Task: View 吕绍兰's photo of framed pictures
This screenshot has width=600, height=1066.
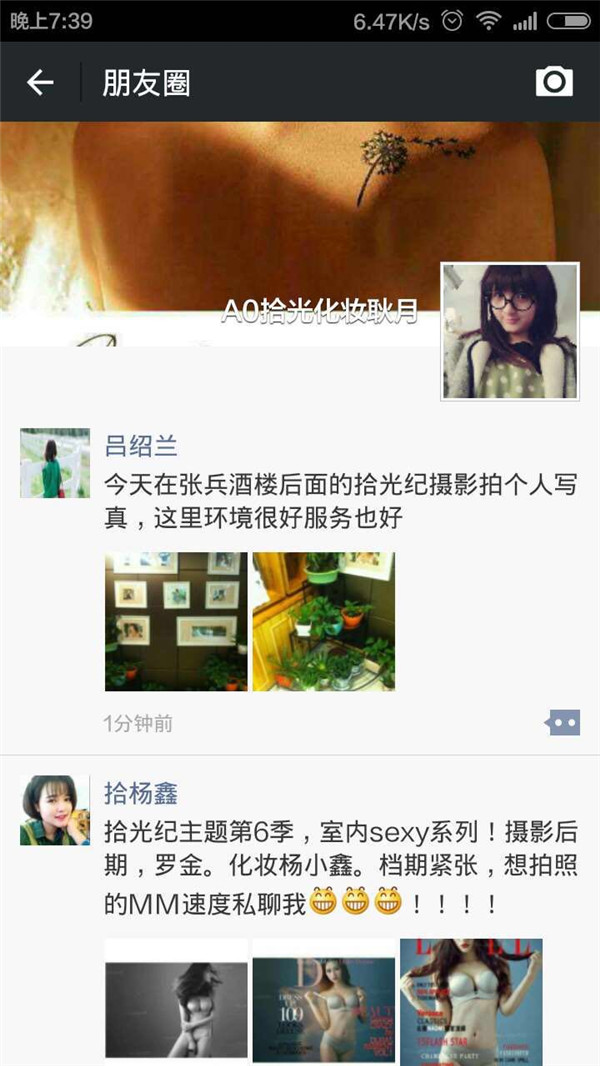Action: click(175, 621)
